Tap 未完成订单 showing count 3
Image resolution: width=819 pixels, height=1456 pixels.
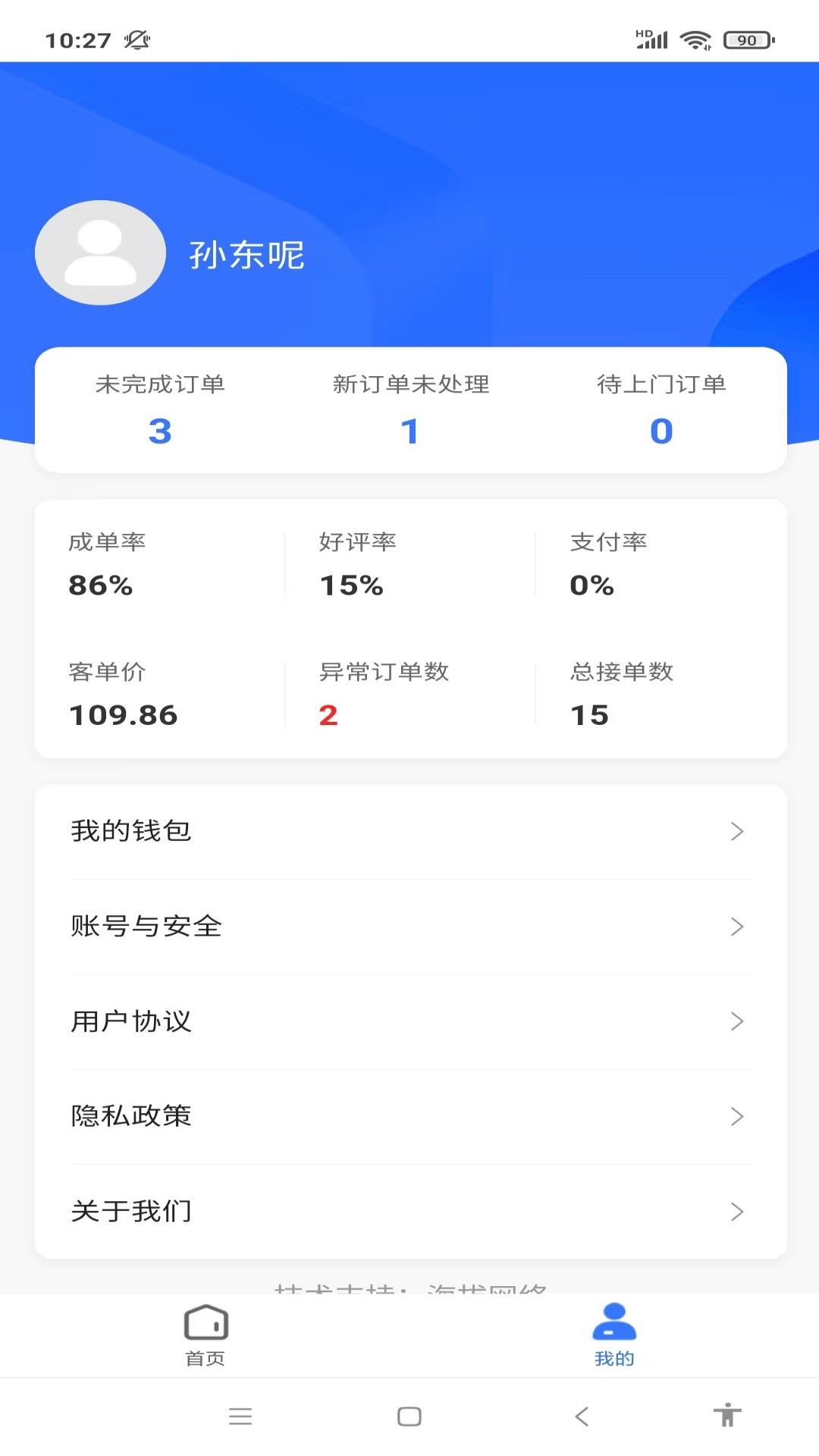pyautogui.click(x=159, y=409)
